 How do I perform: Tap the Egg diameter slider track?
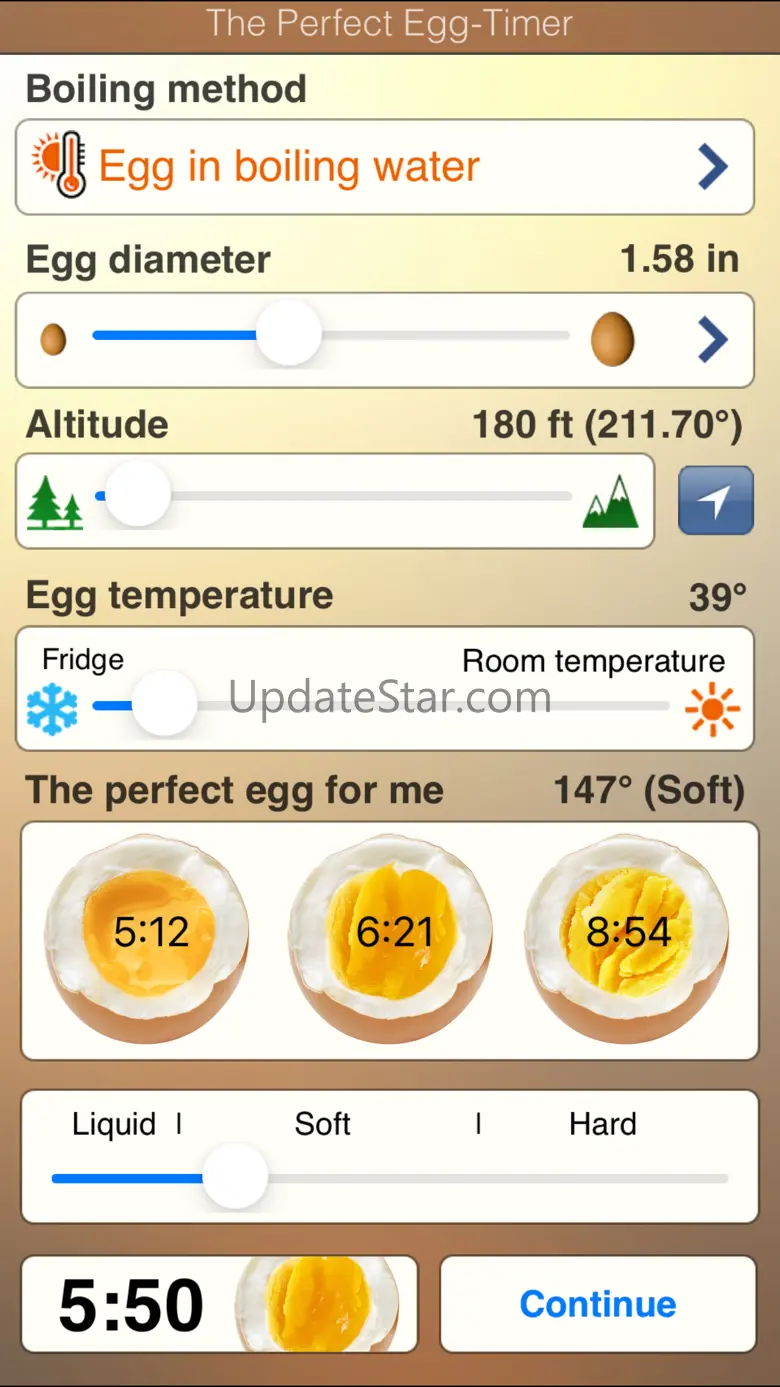point(331,335)
